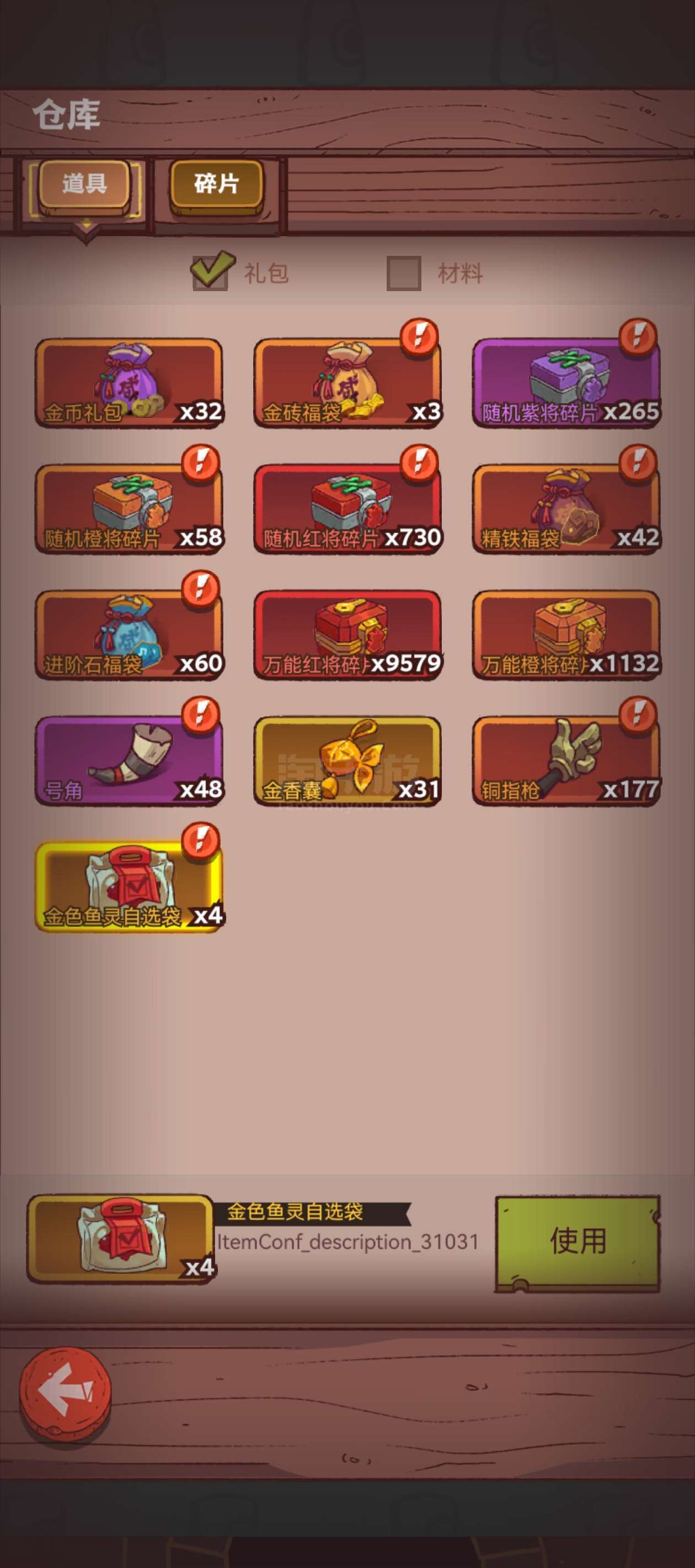
Task: Select the 万能红将碎片 chest
Action: 348,635
